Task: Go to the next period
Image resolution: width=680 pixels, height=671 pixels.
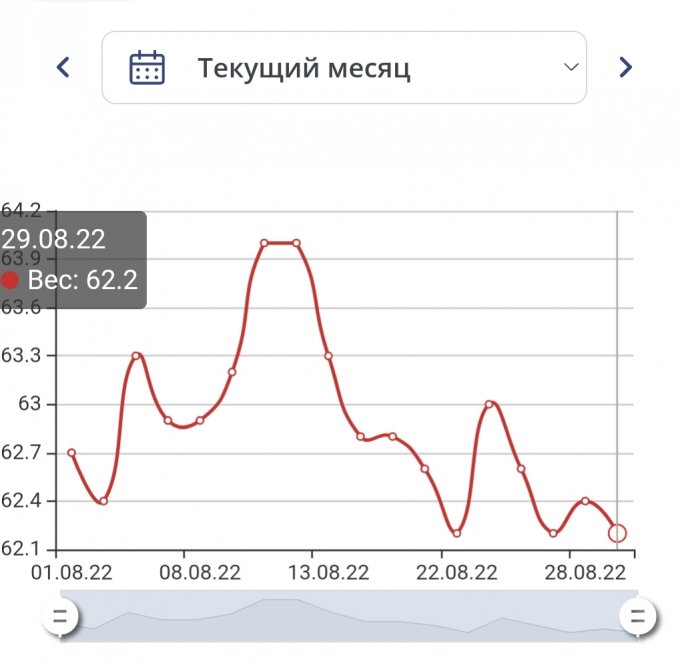Action: (x=626, y=68)
